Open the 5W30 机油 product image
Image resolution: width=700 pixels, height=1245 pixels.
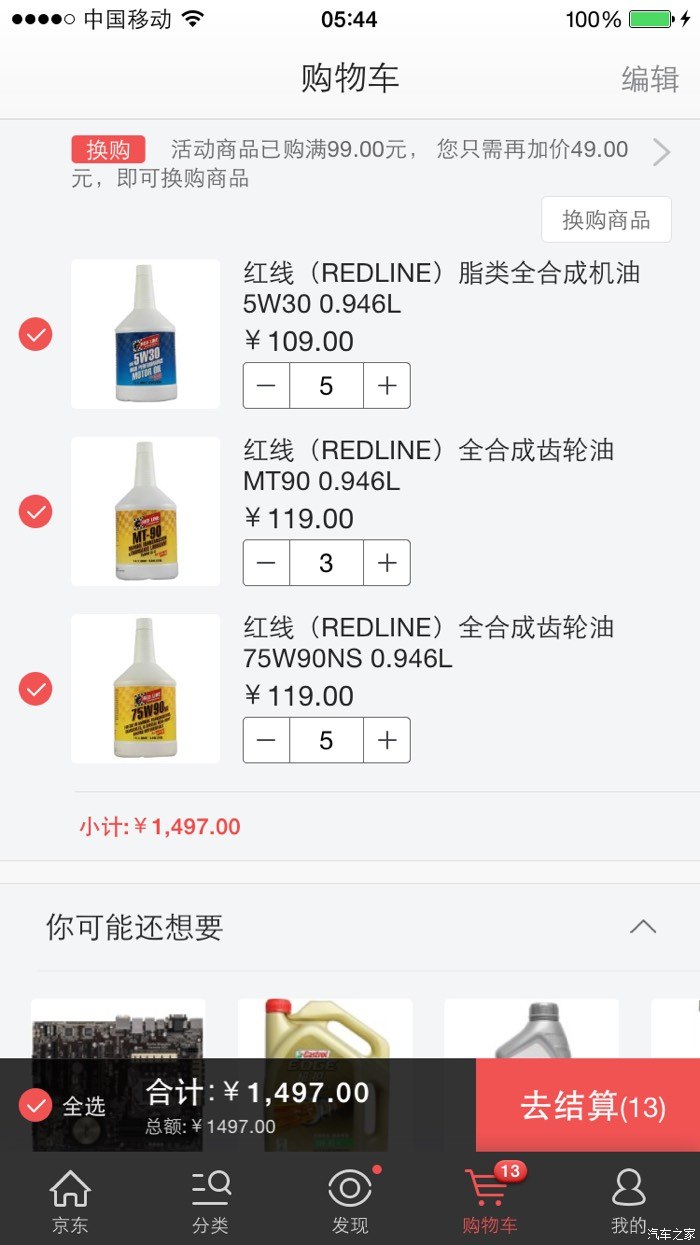click(x=146, y=334)
